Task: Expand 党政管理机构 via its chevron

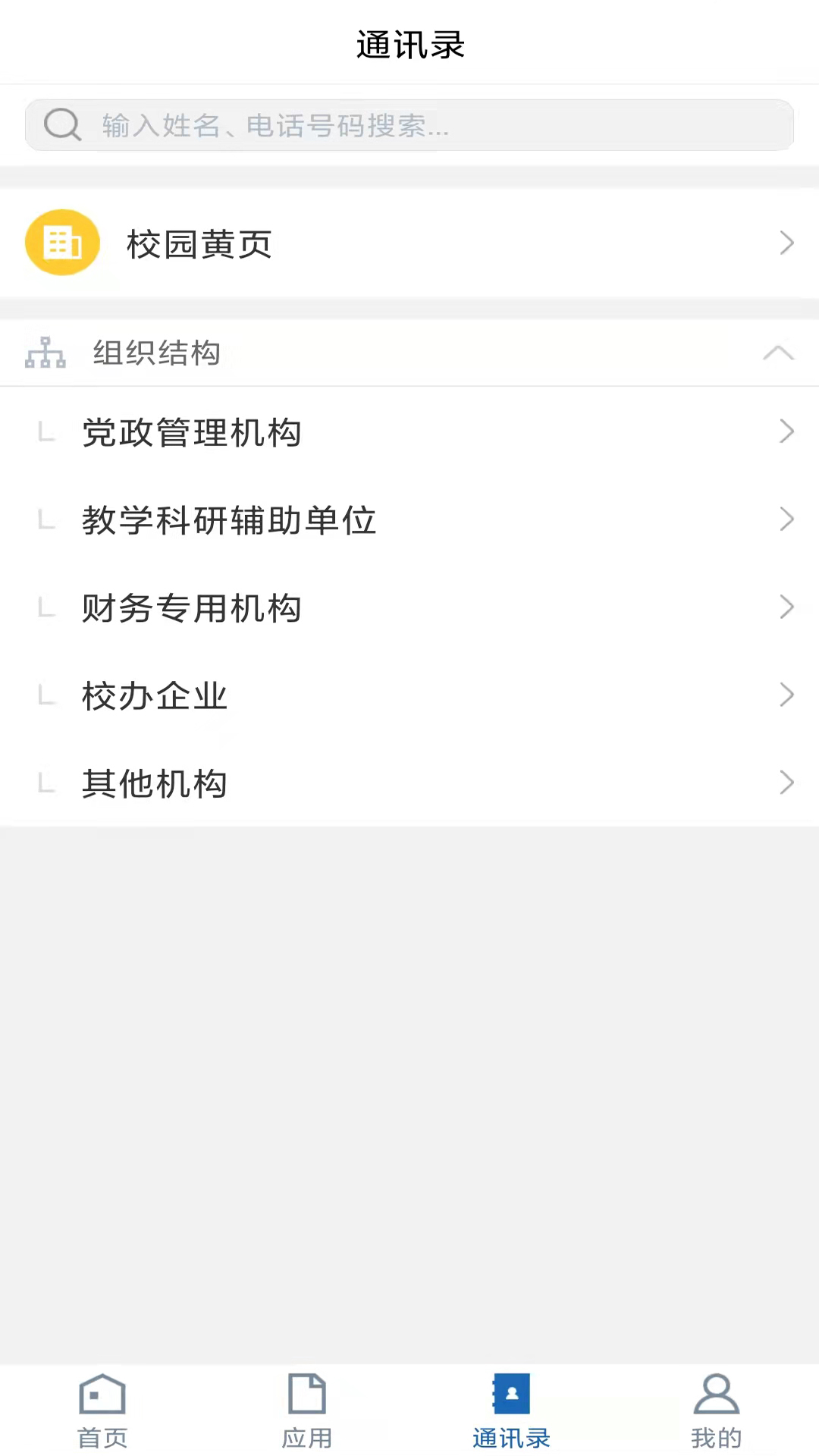Action: tap(787, 431)
